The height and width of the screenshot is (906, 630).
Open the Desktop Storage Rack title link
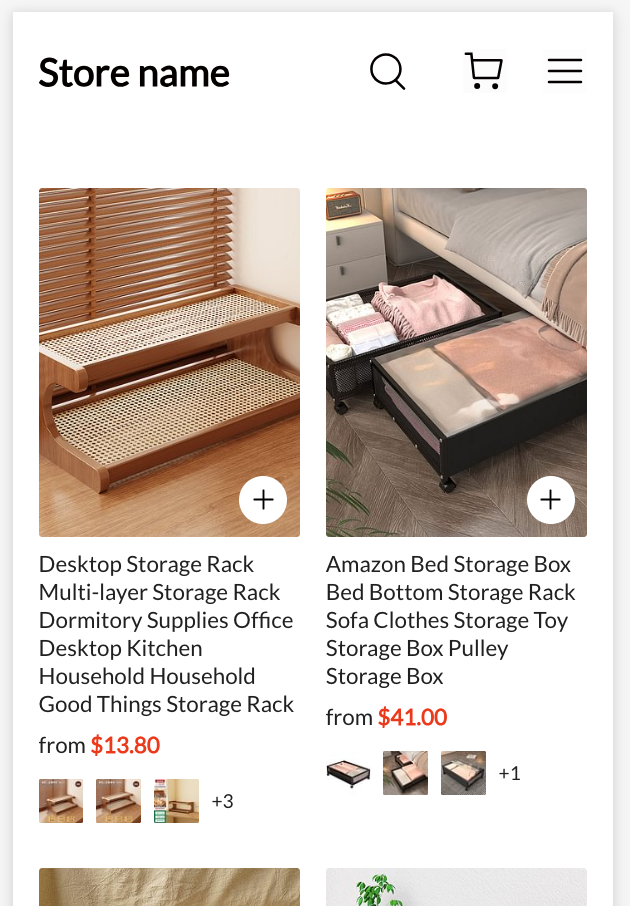[x=166, y=634]
